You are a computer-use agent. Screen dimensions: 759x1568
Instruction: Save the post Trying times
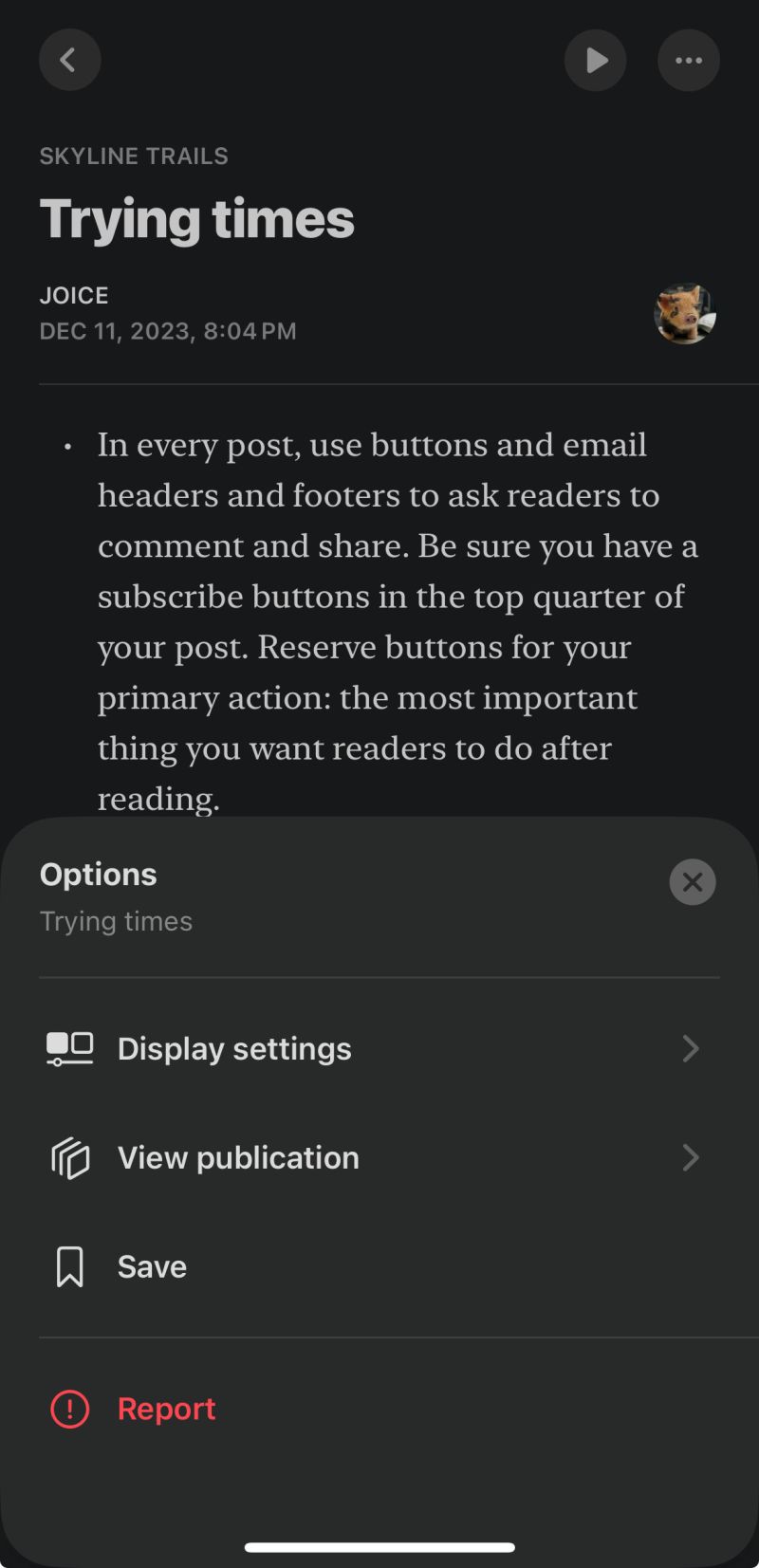tap(152, 1265)
